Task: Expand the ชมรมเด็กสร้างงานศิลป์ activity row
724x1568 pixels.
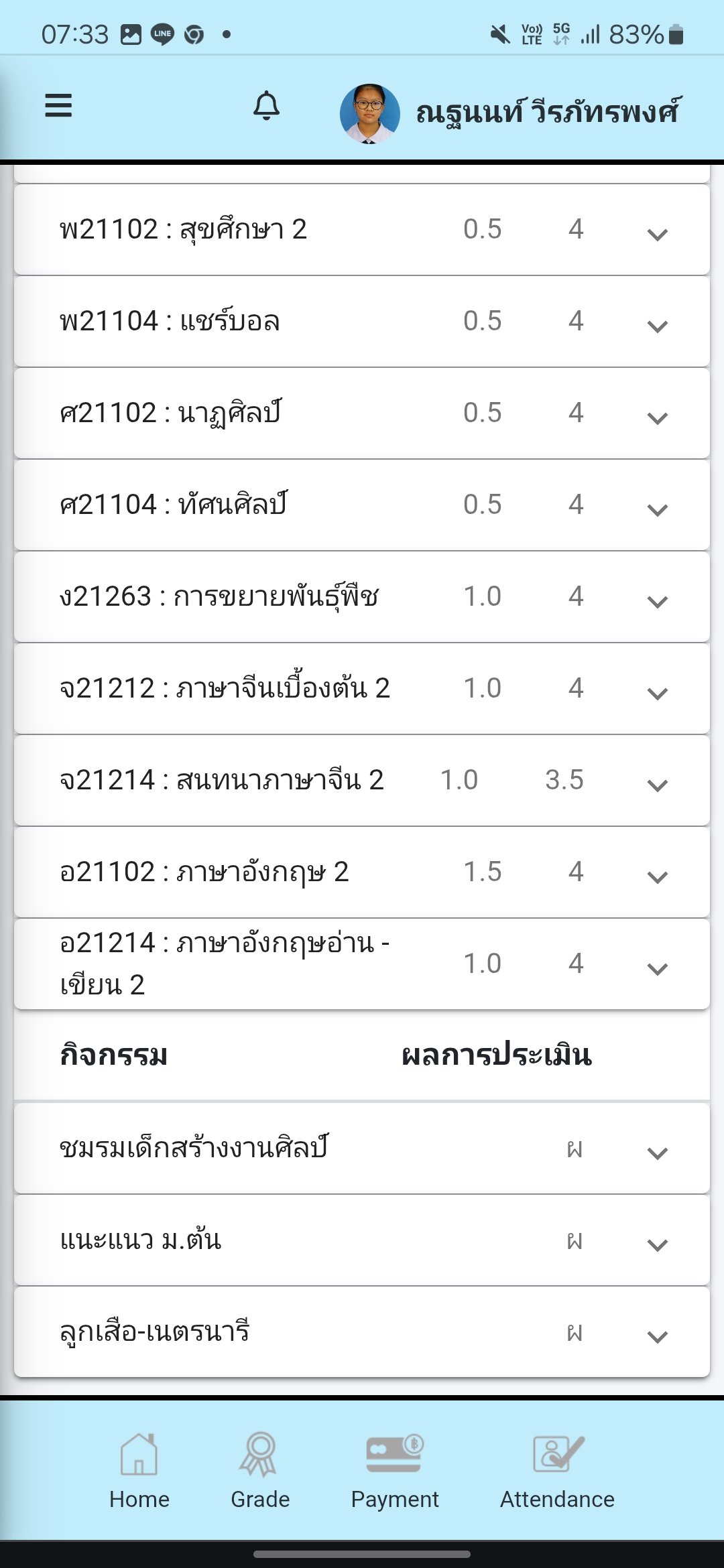Action: pyautogui.click(x=657, y=1153)
